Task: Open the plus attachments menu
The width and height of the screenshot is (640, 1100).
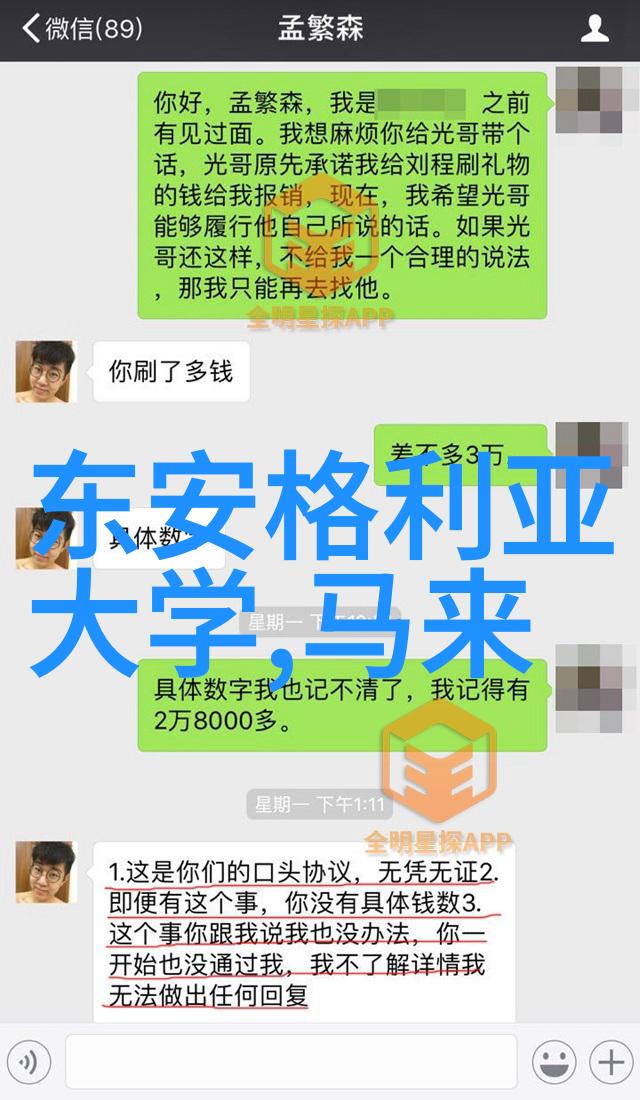Action: (x=609, y=1061)
